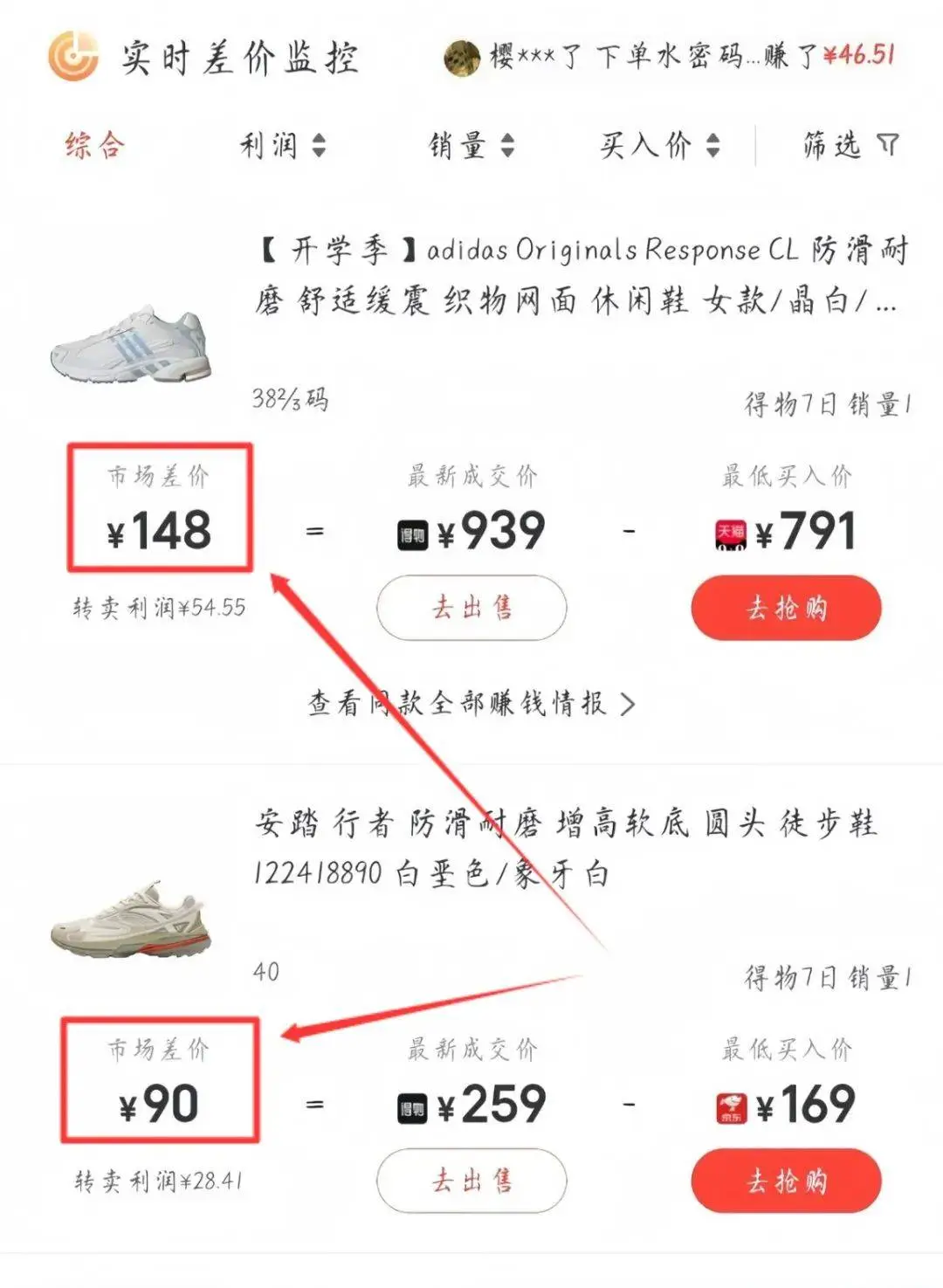
Task: Tap 去出售 for the 安踏 shoes
Action: tap(471, 1181)
